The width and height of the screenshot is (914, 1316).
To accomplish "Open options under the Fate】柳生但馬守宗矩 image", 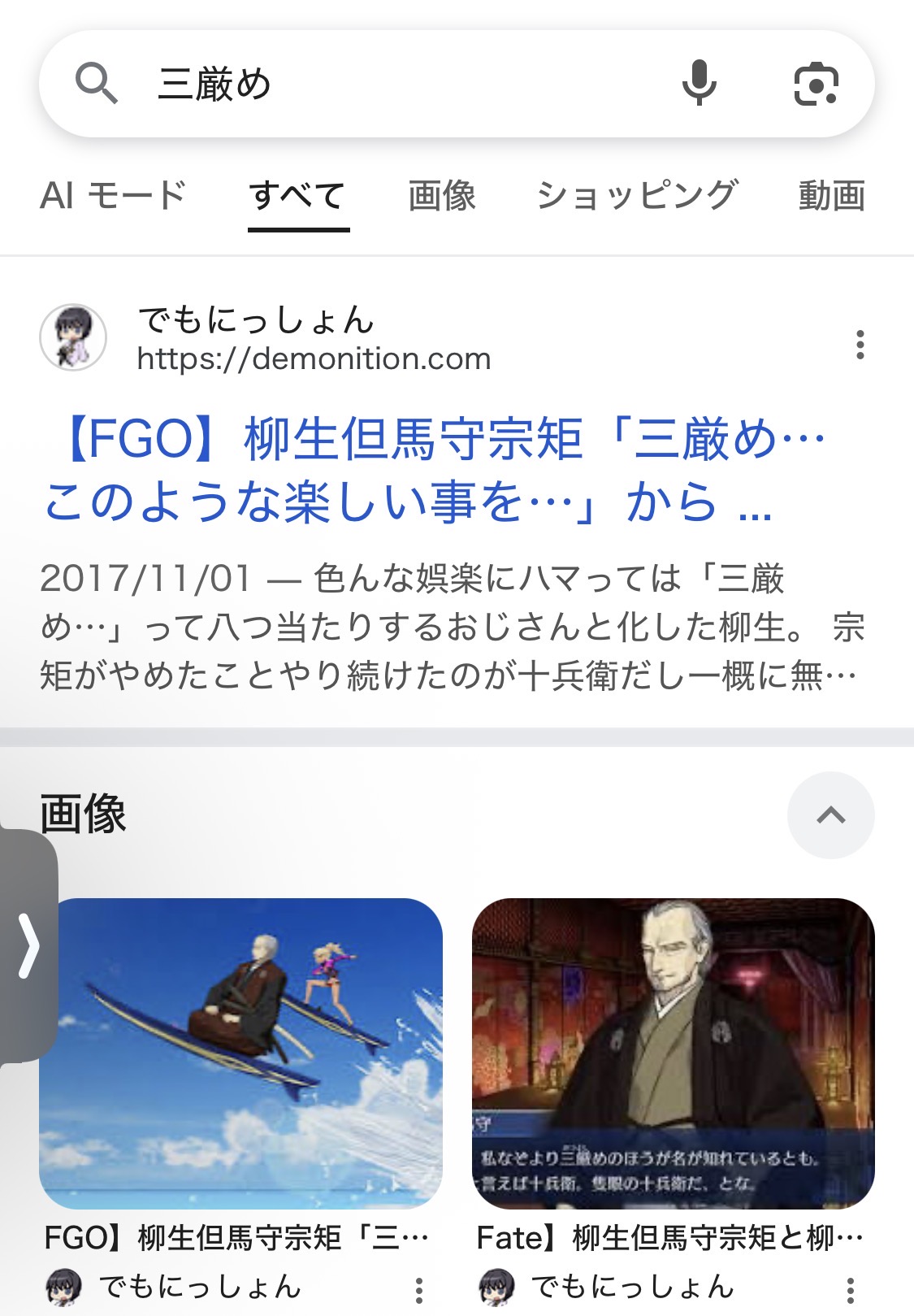I will 851,1289.
